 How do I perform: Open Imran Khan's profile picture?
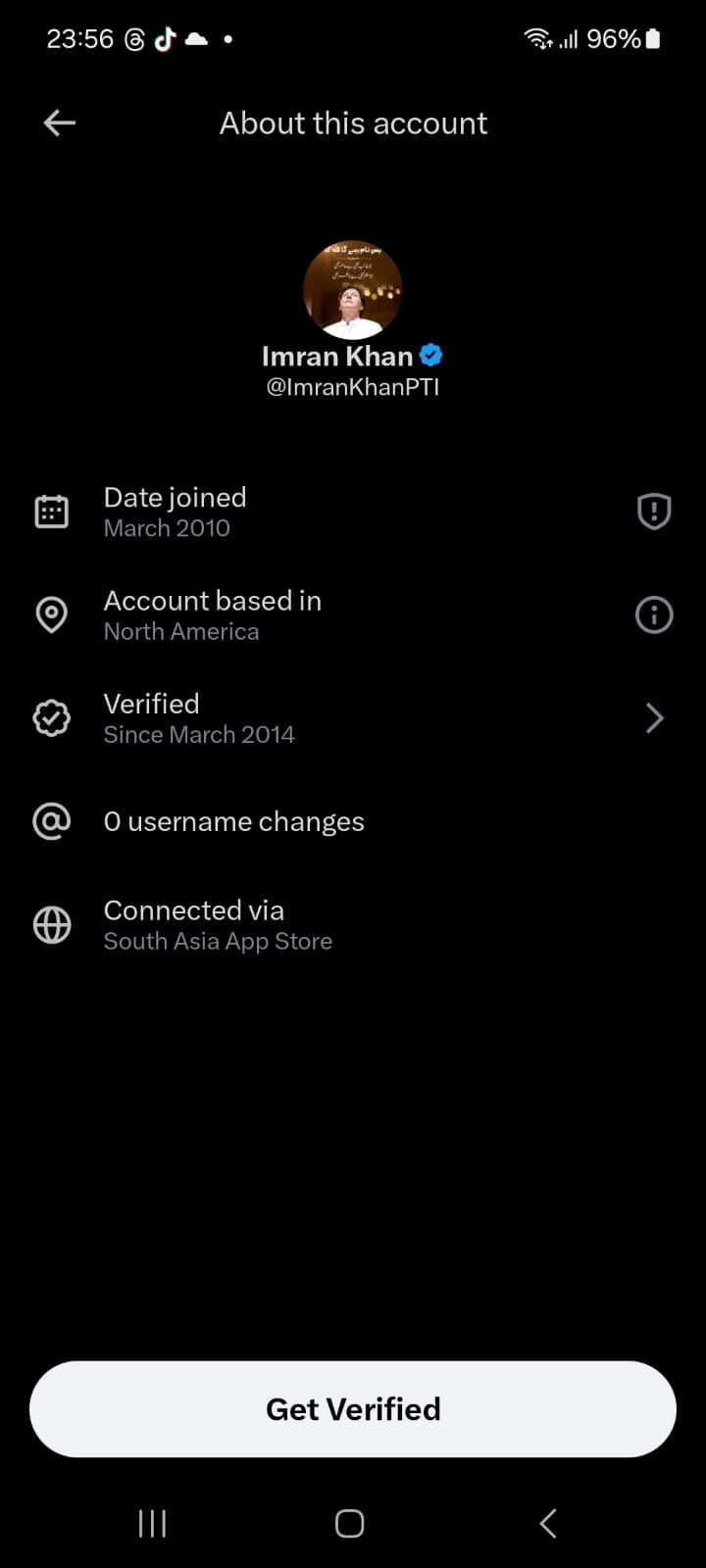click(353, 290)
